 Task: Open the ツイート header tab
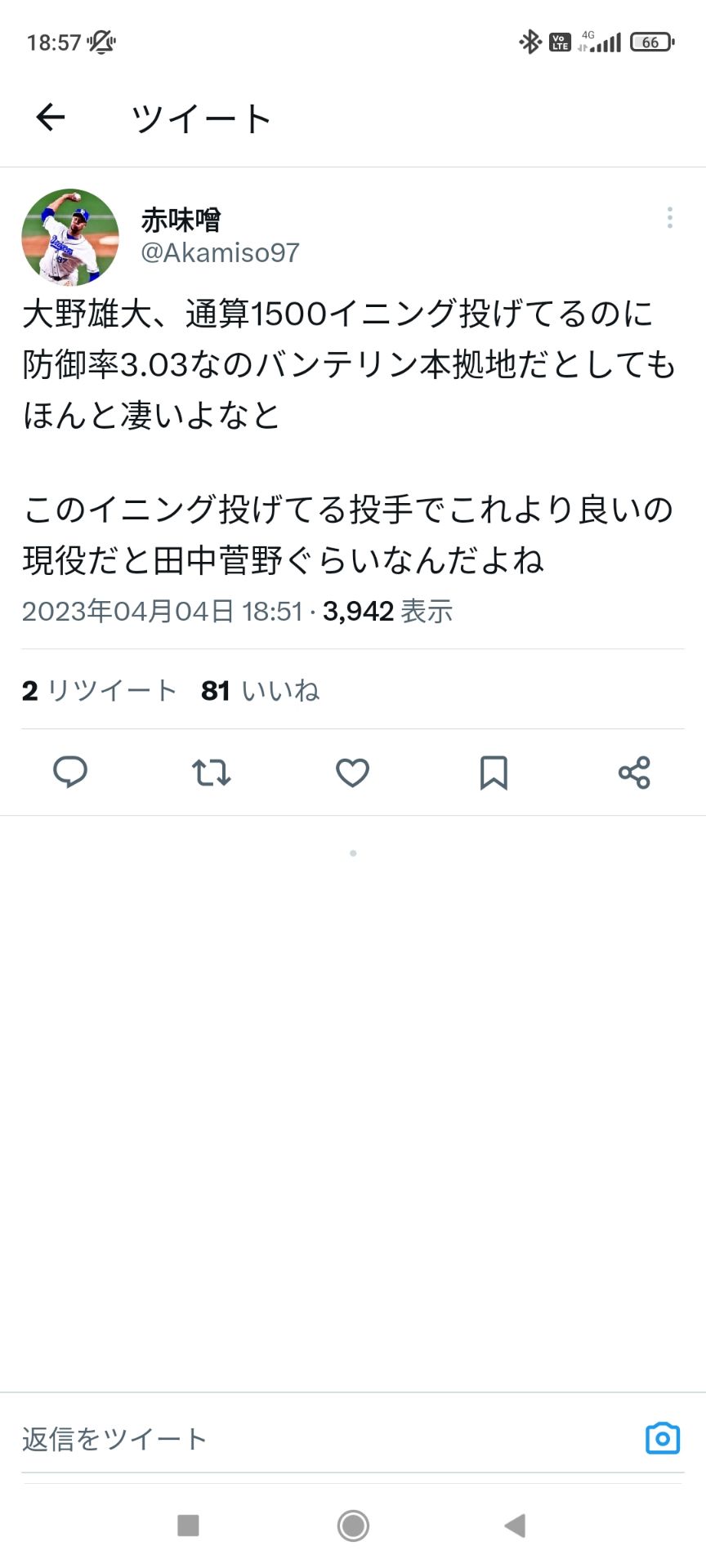click(200, 117)
